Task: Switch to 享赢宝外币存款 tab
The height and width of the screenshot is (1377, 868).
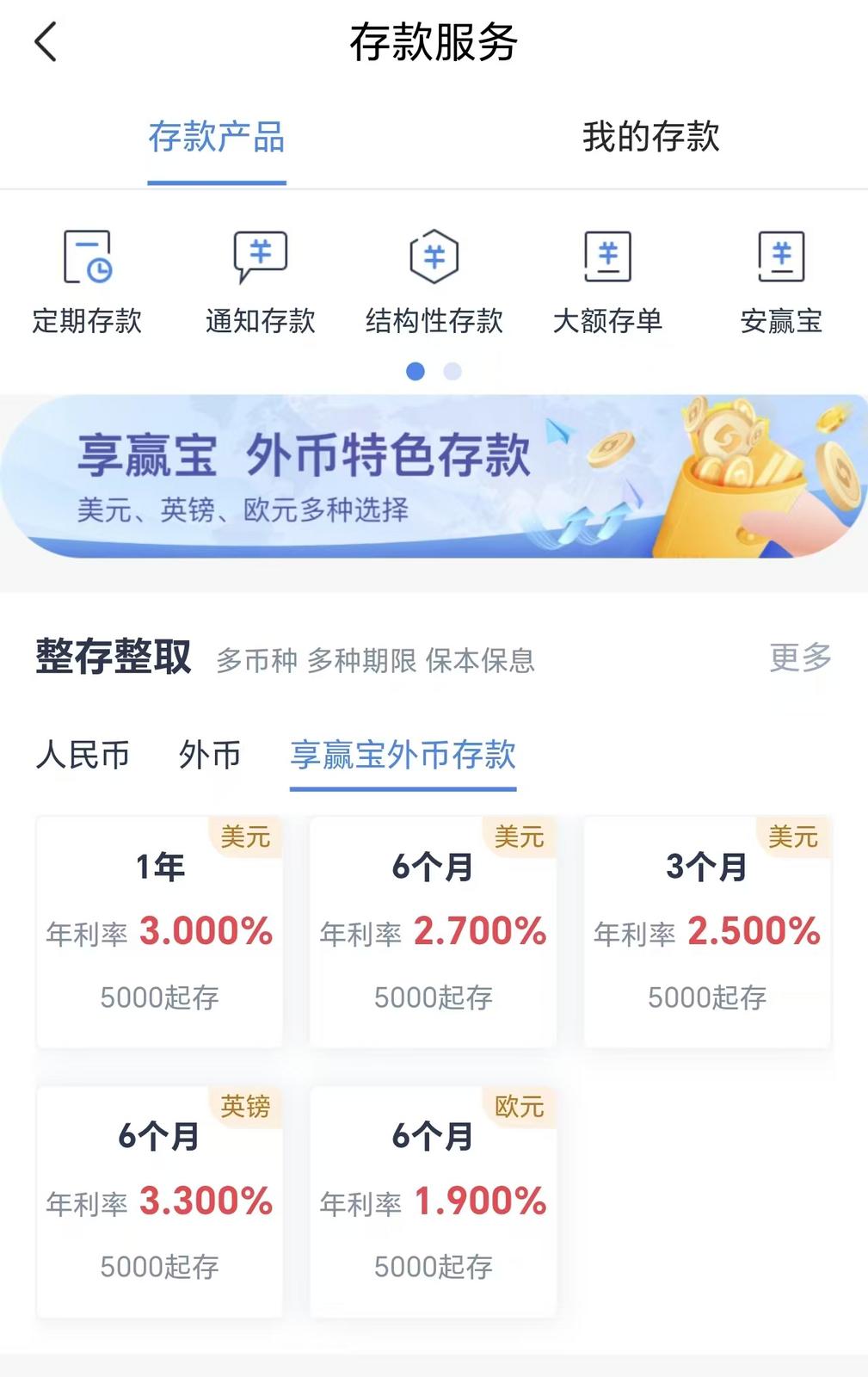Action: pyautogui.click(x=404, y=756)
